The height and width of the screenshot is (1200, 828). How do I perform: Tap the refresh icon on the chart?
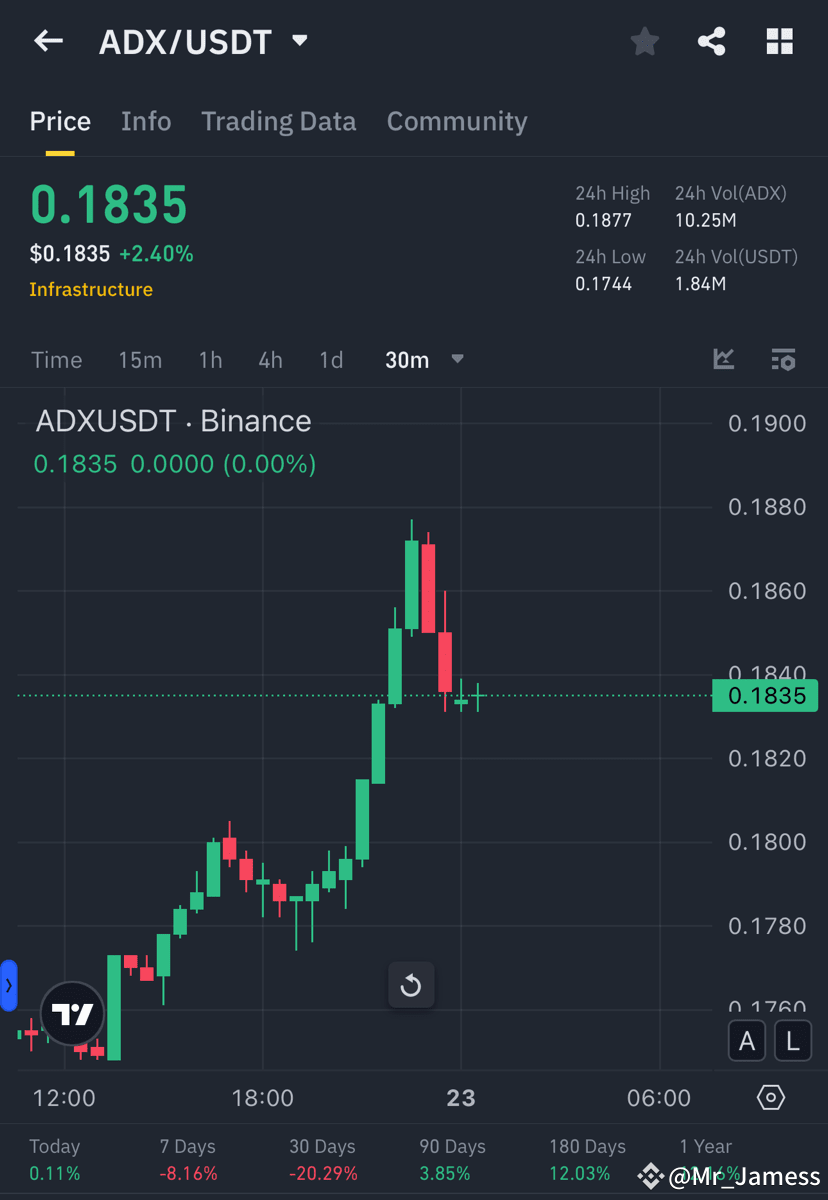coord(411,985)
